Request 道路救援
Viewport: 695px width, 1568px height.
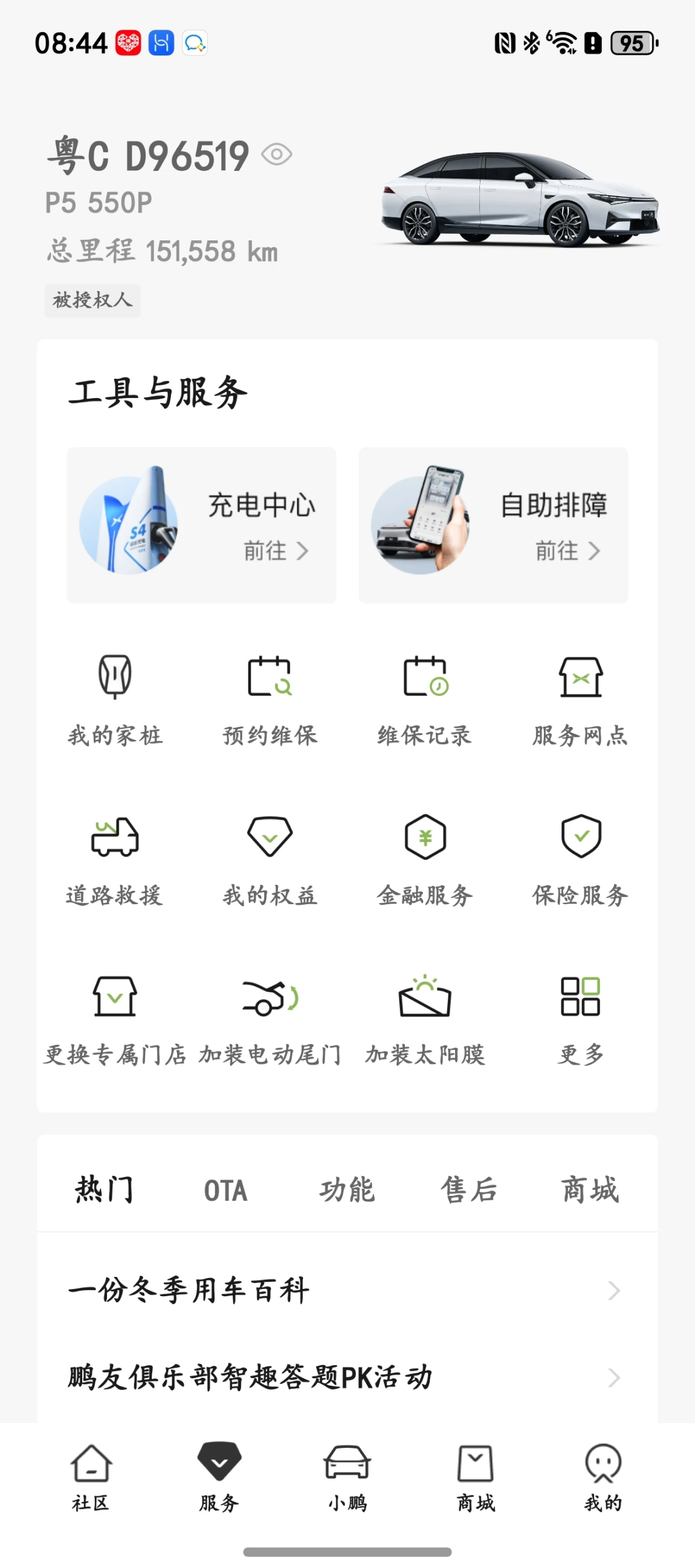[x=114, y=859]
